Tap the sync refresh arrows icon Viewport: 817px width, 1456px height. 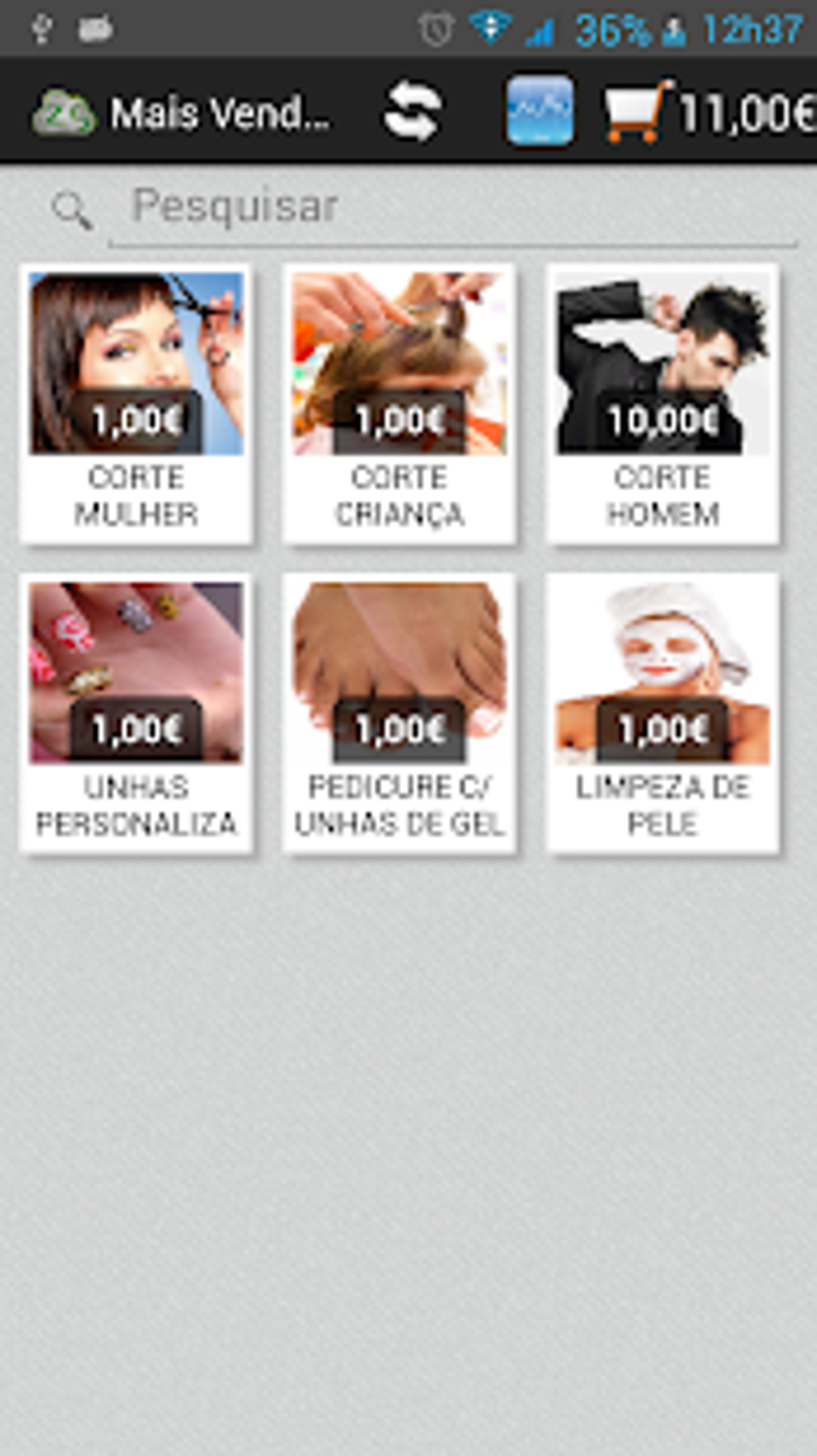(412, 112)
